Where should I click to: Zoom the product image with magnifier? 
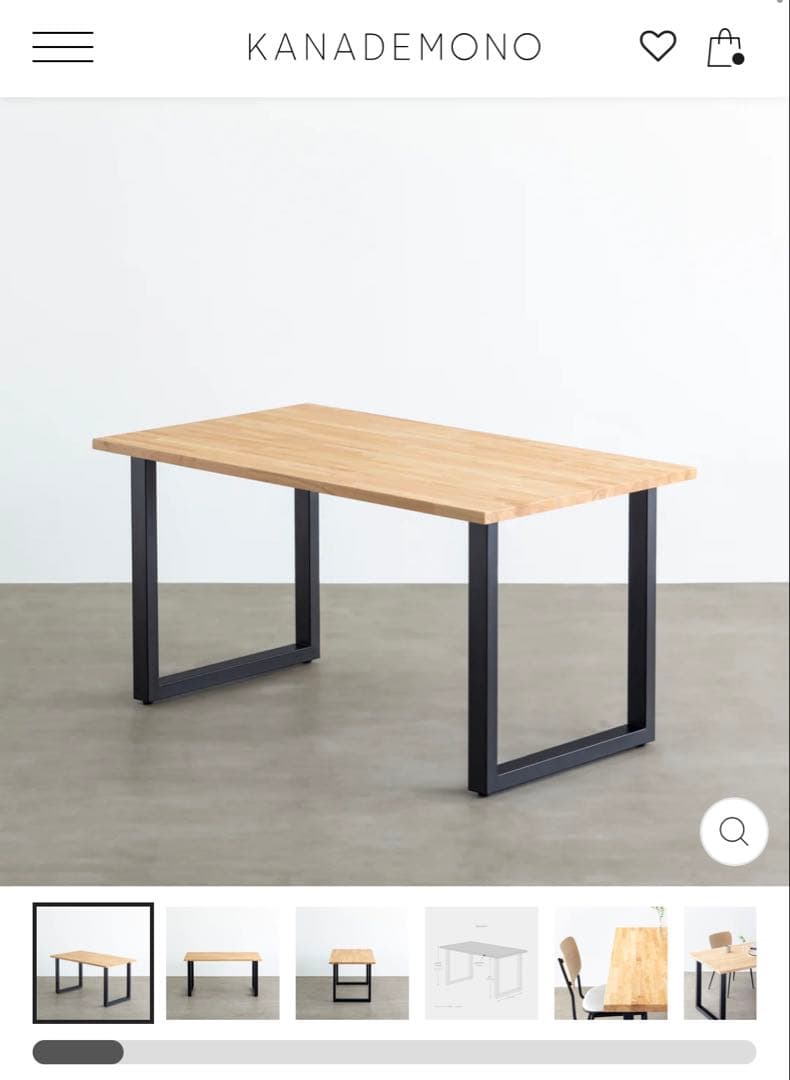click(x=733, y=831)
